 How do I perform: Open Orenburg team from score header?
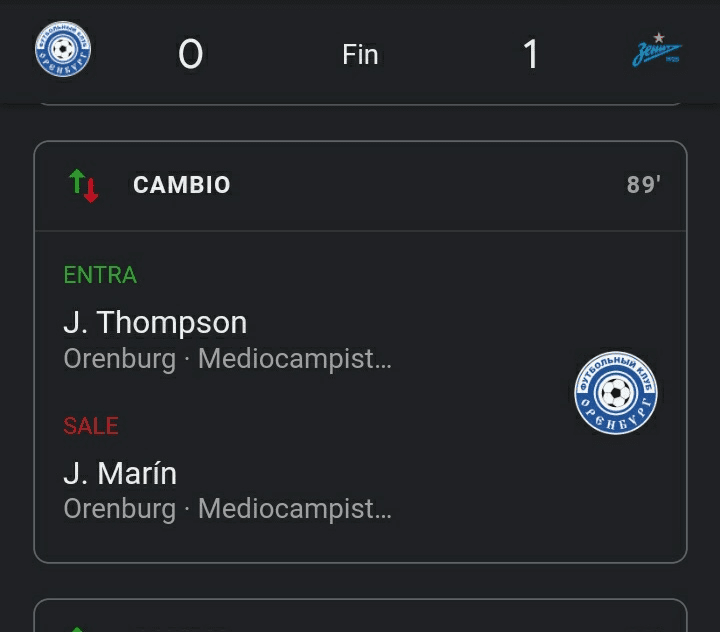pos(62,51)
